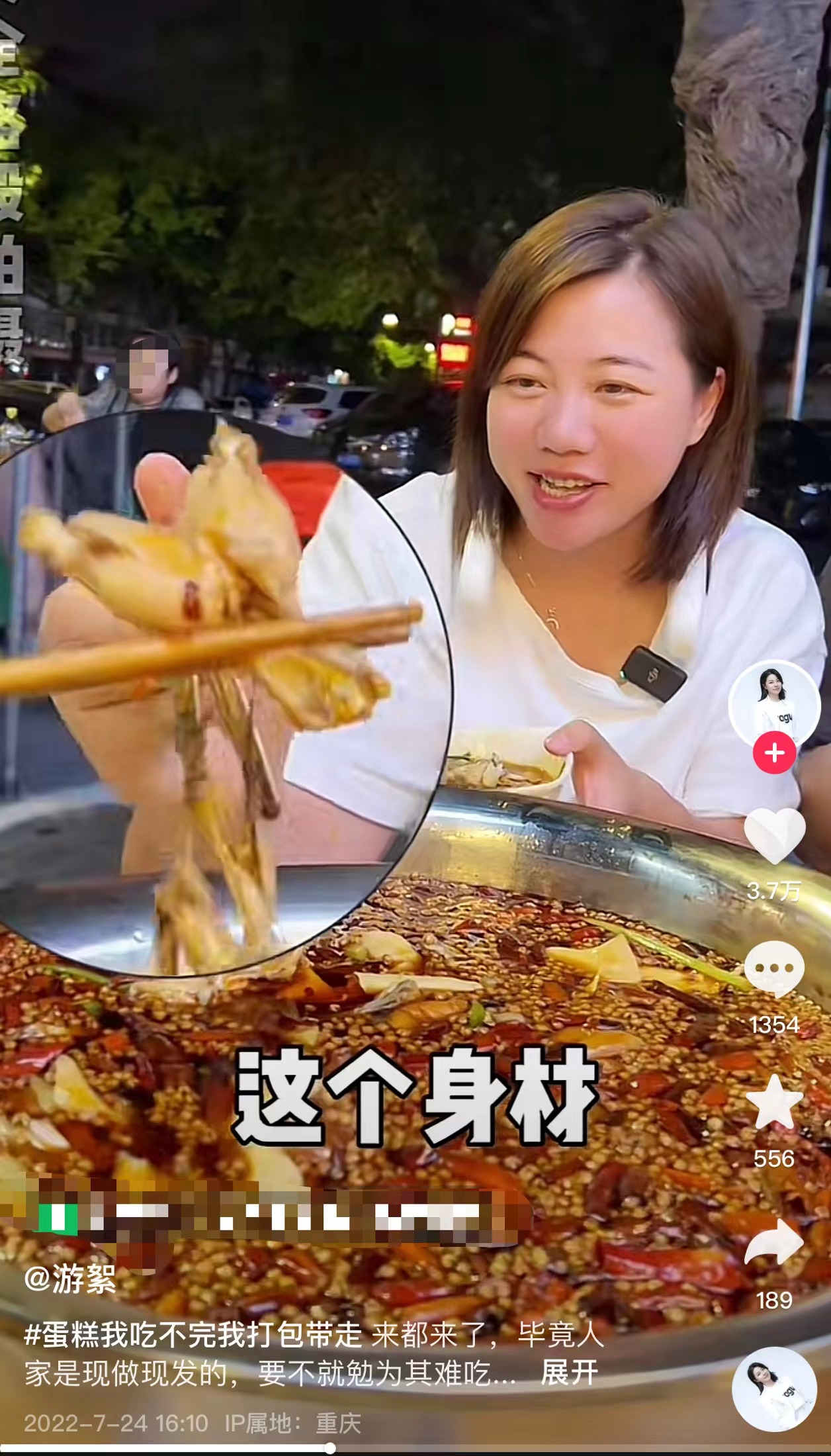This screenshot has width=831, height=1456.
Task: Tap the video progress bar at the bottom
Action: pos(416,1449)
